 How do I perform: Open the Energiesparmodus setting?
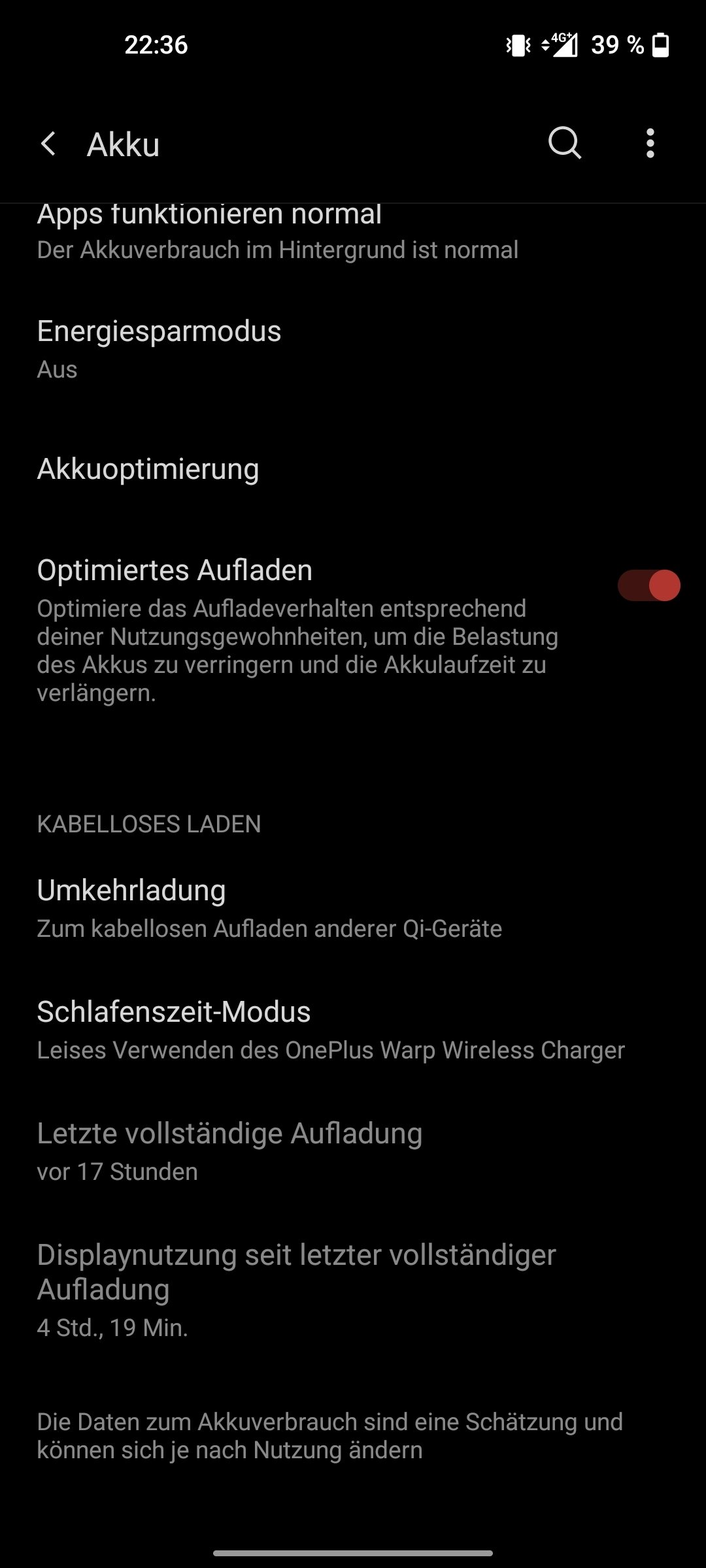click(x=353, y=350)
